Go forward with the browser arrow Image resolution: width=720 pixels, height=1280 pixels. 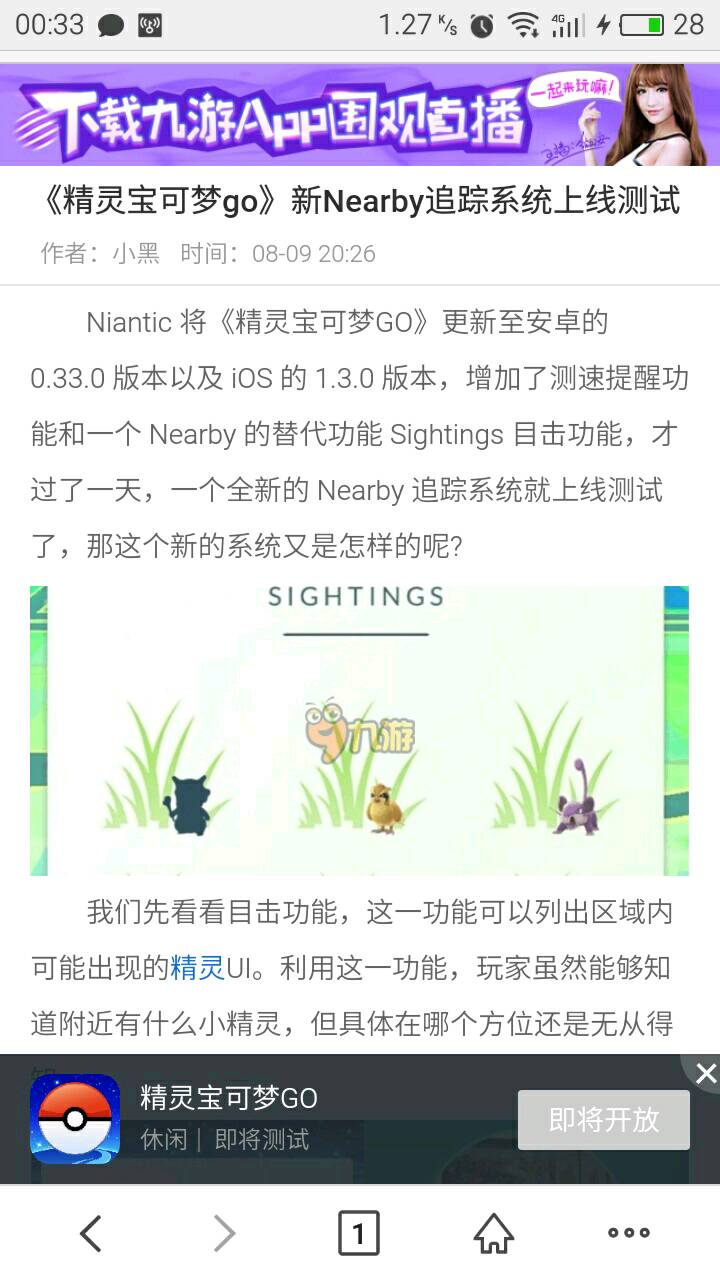225,1233
